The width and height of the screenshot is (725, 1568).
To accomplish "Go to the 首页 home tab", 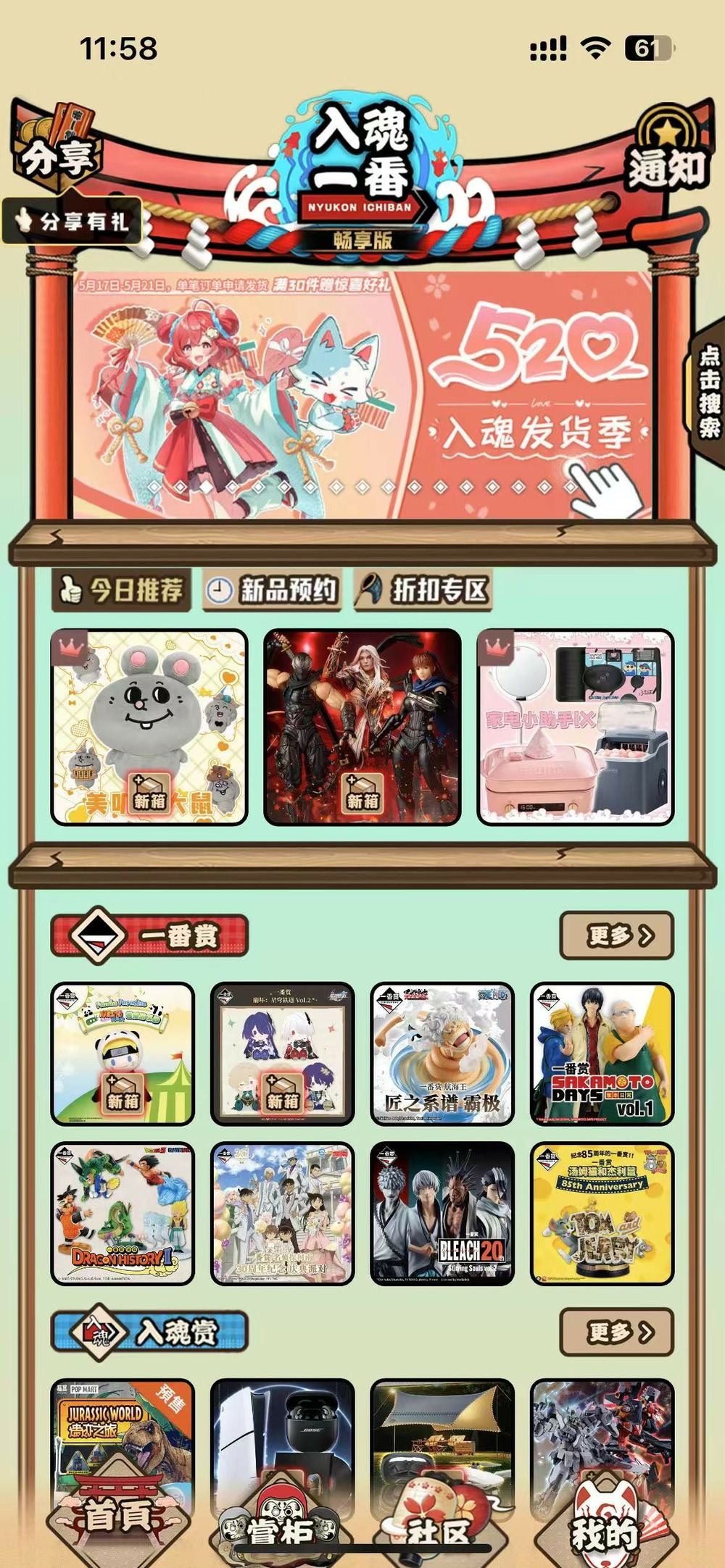I will [x=118, y=1514].
